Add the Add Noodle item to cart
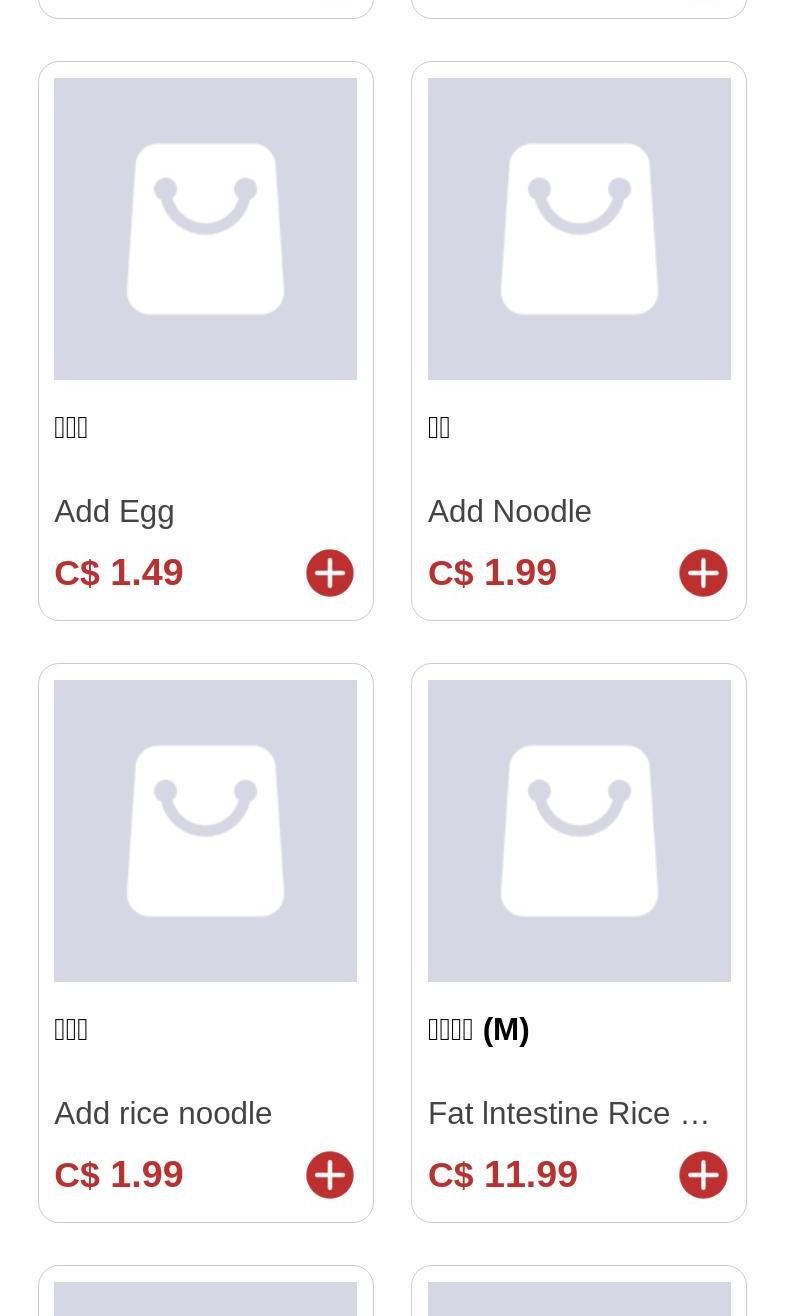Screen dimensions: 785x1316 [703, 573]
